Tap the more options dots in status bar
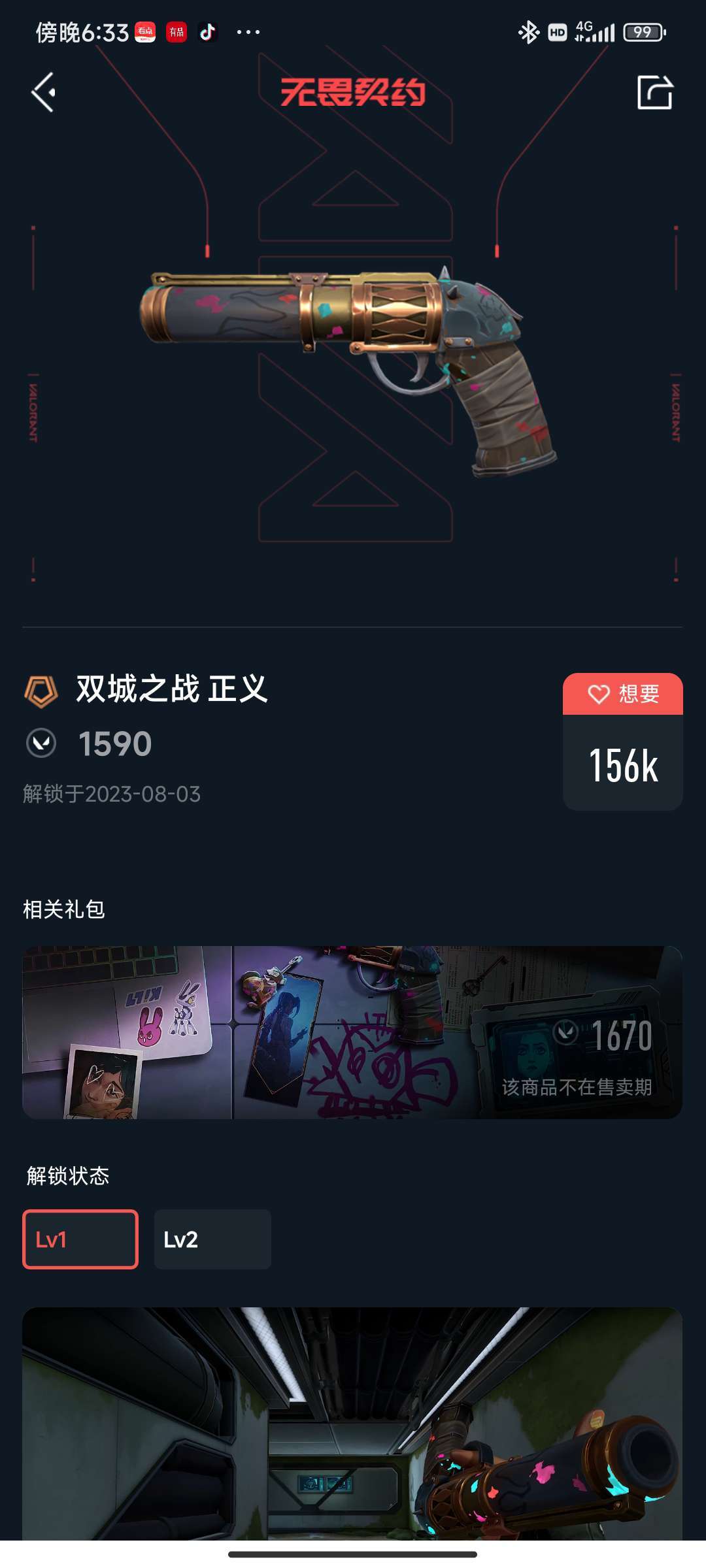 pyautogui.click(x=247, y=32)
